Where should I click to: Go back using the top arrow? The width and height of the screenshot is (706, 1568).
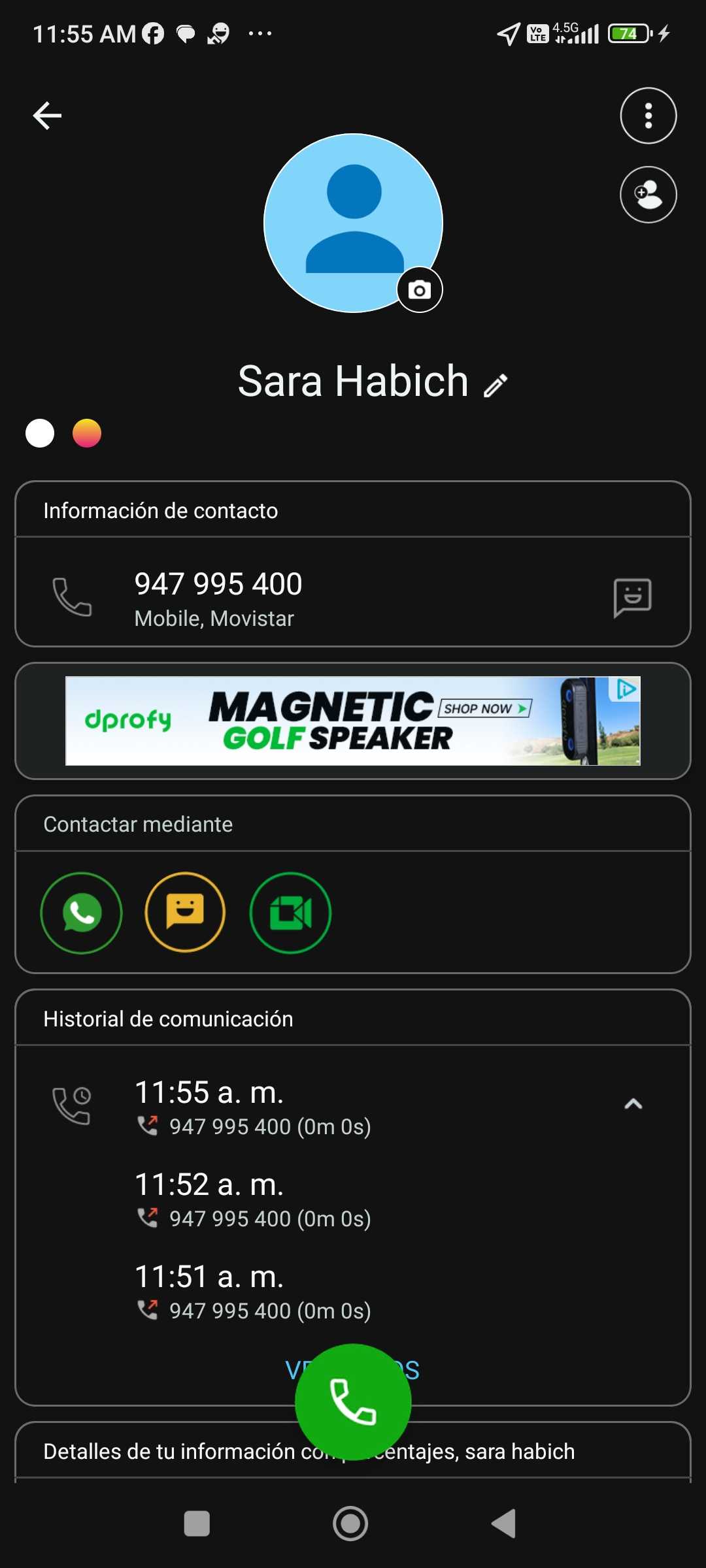pyautogui.click(x=47, y=116)
